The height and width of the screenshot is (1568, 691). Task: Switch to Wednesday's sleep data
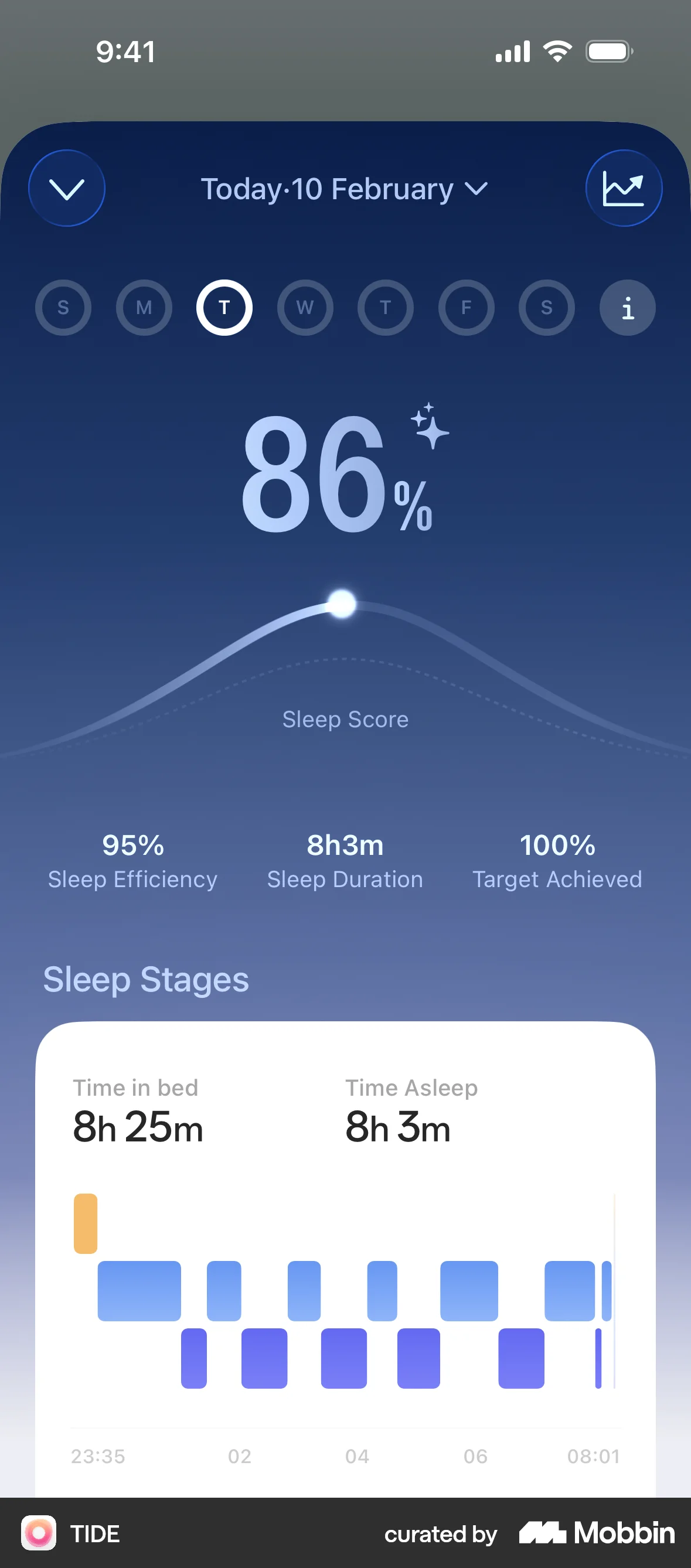point(304,308)
